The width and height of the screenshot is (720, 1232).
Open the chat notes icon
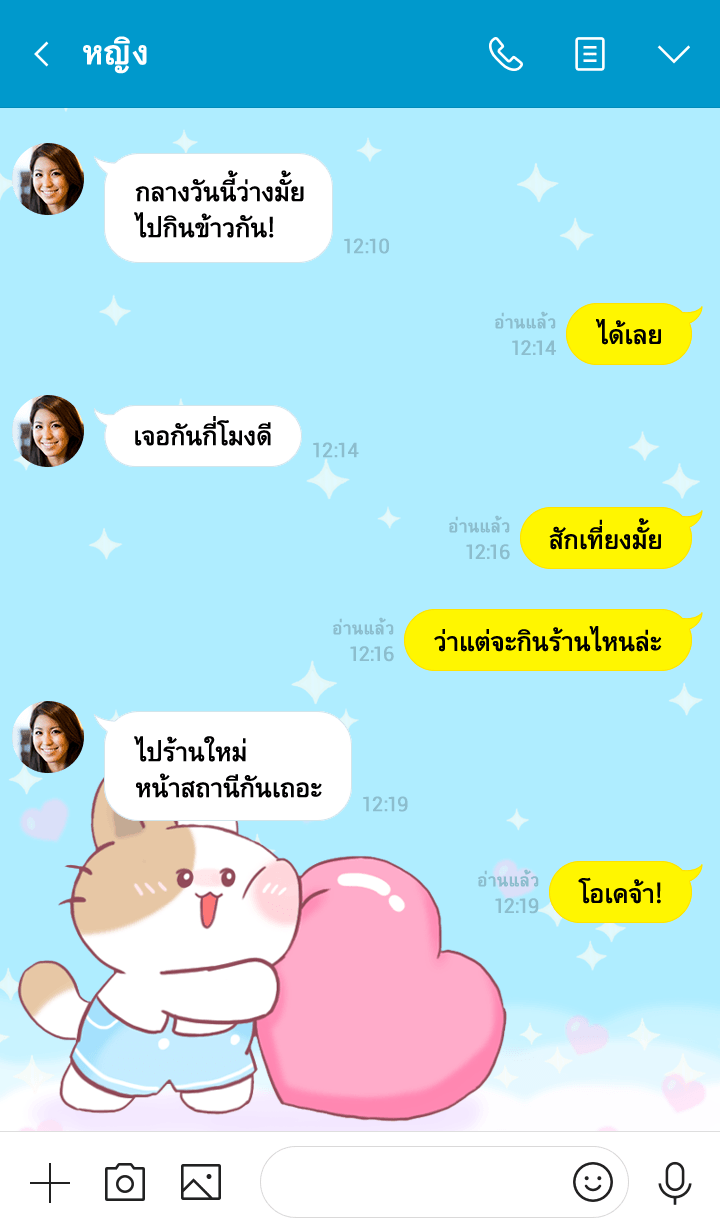[x=590, y=54]
